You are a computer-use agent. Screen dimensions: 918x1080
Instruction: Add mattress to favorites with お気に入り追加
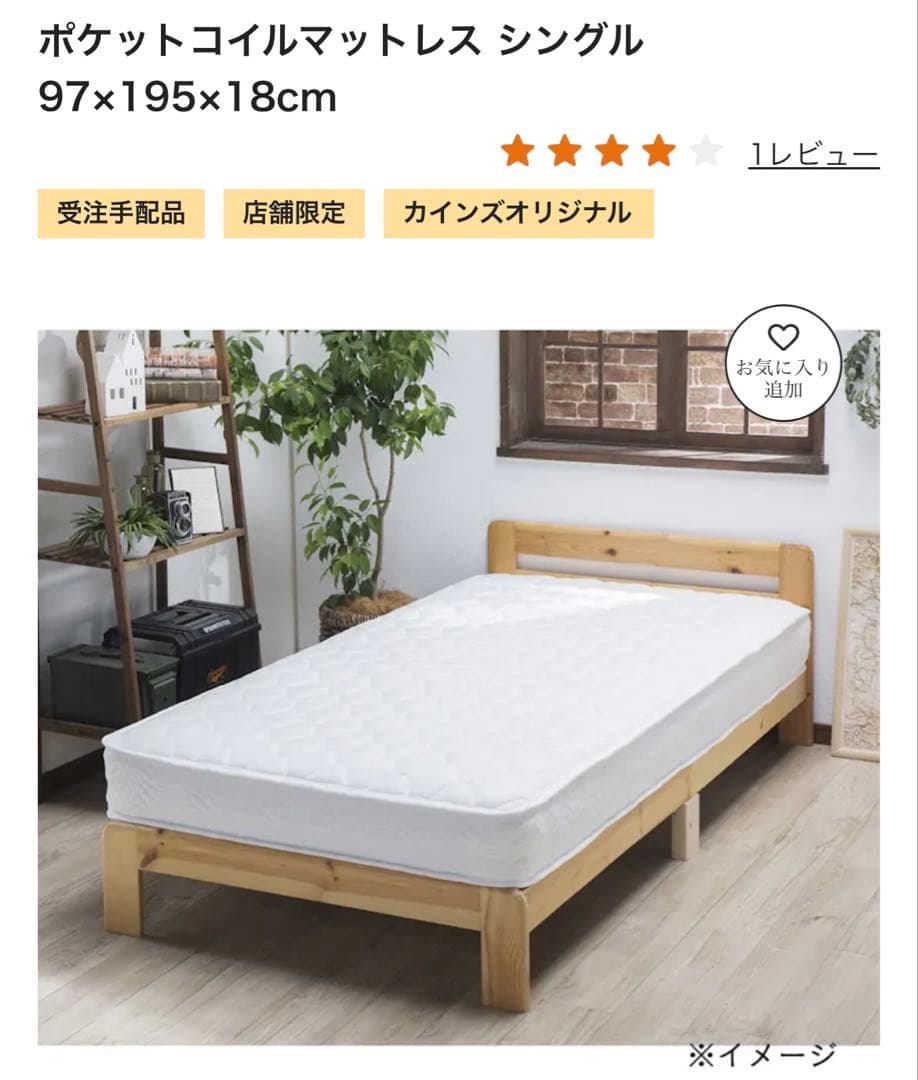pyautogui.click(x=783, y=363)
